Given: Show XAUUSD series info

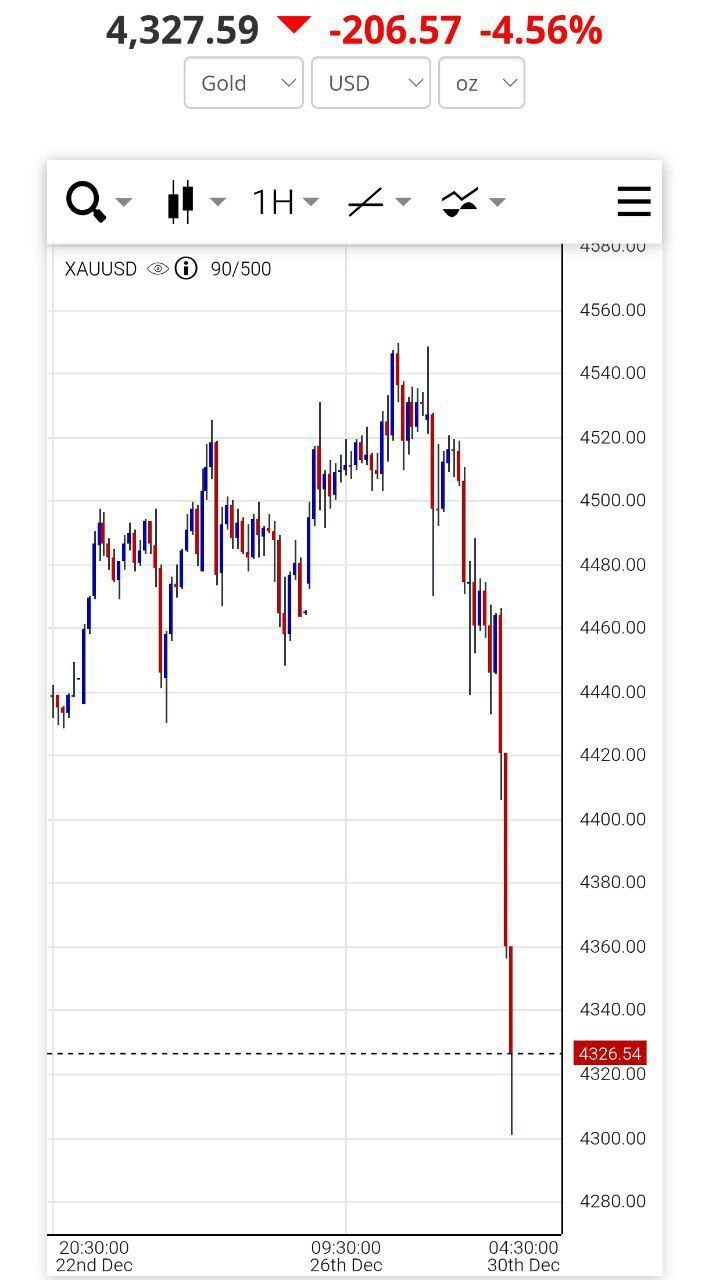Looking at the screenshot, I should 186,269.
